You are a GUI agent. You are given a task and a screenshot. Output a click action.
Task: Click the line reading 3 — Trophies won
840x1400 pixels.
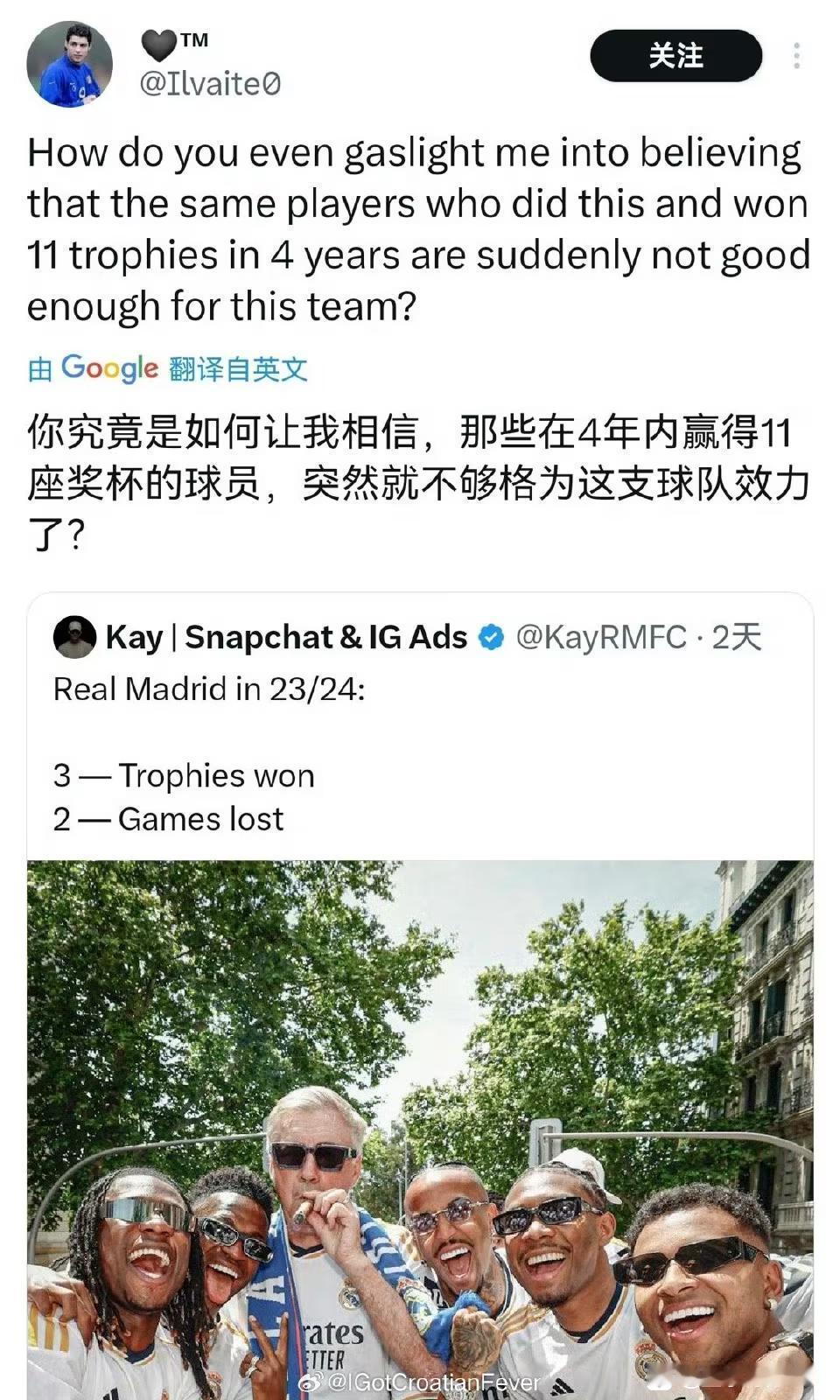coord(184,775)
